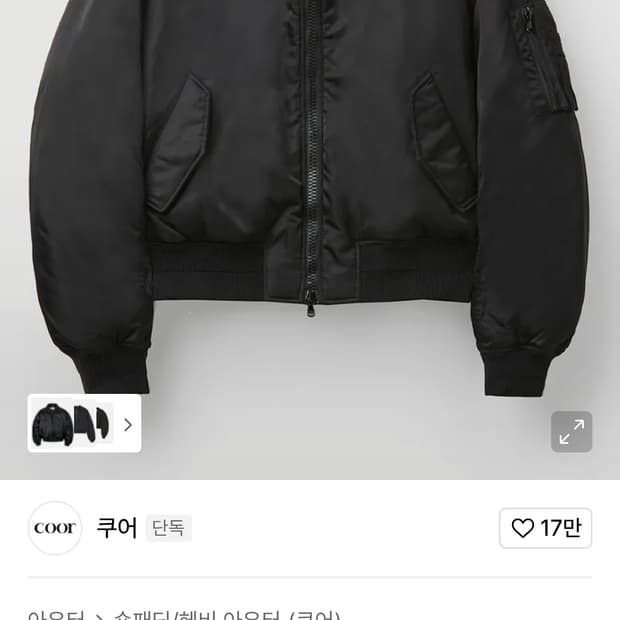Expand the product image to fullscreen

[x=571, y=431]
